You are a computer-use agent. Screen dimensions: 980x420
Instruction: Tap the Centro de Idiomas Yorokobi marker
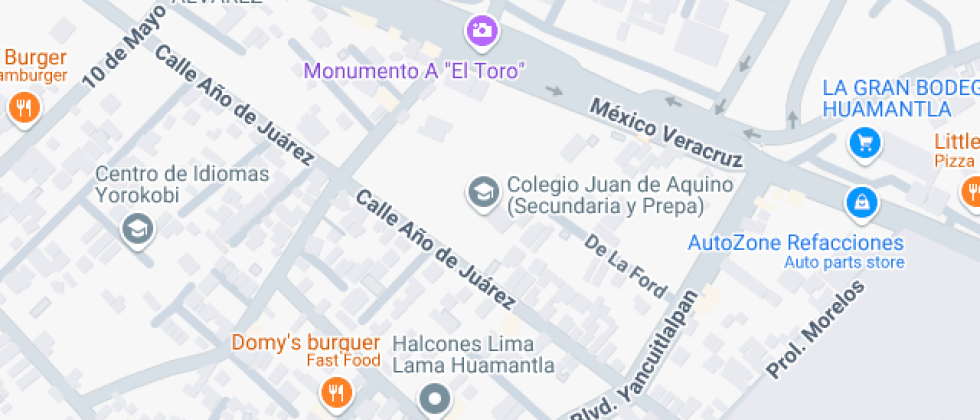click(136, 231)
